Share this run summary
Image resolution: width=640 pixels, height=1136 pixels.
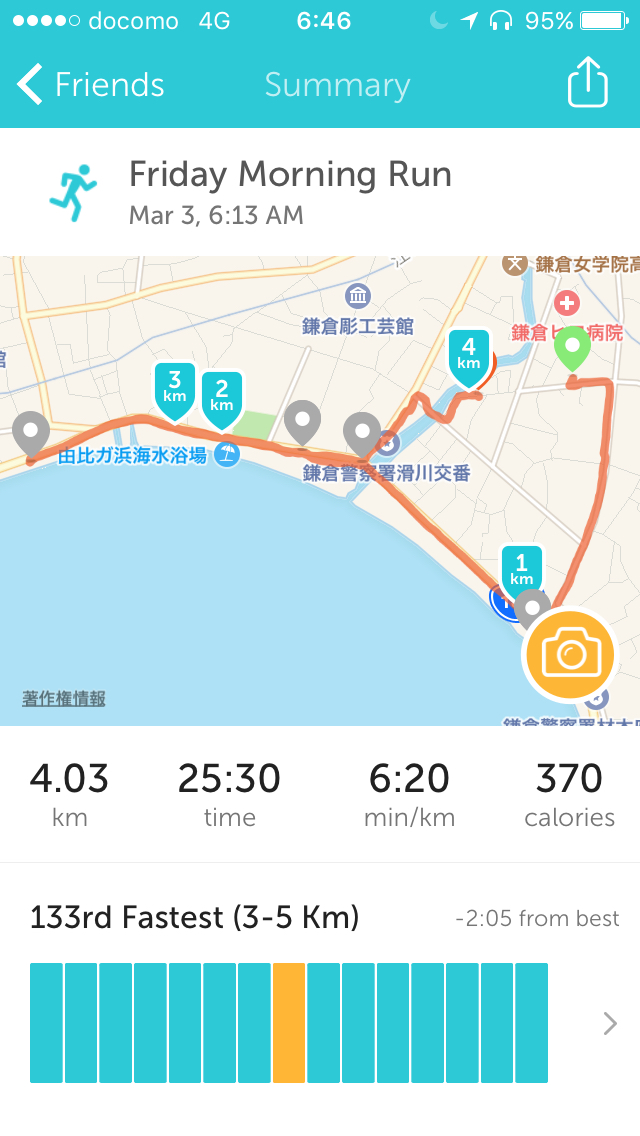point(588,83)
